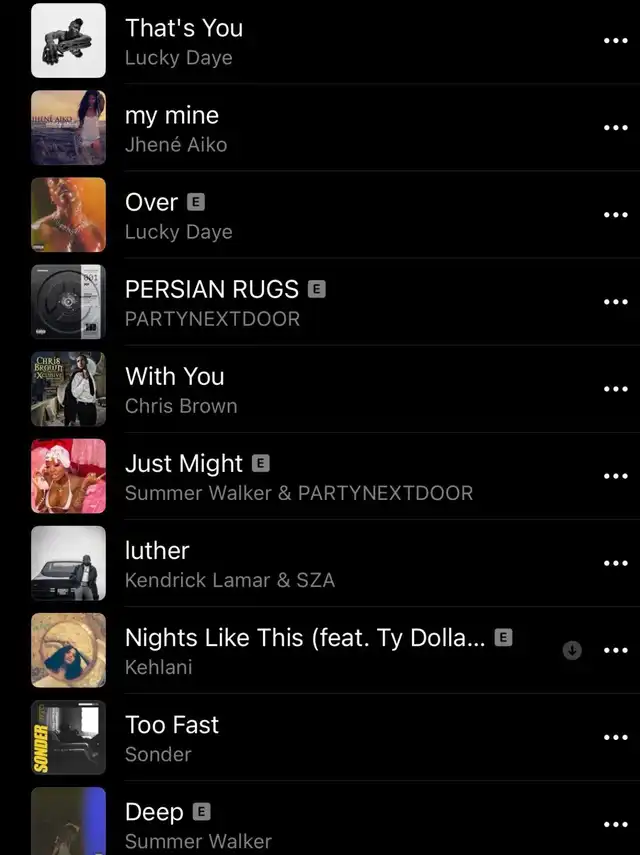The image size is (640, 855).
Task: Show the options menu for Over
Action: [x=616, y=215]
